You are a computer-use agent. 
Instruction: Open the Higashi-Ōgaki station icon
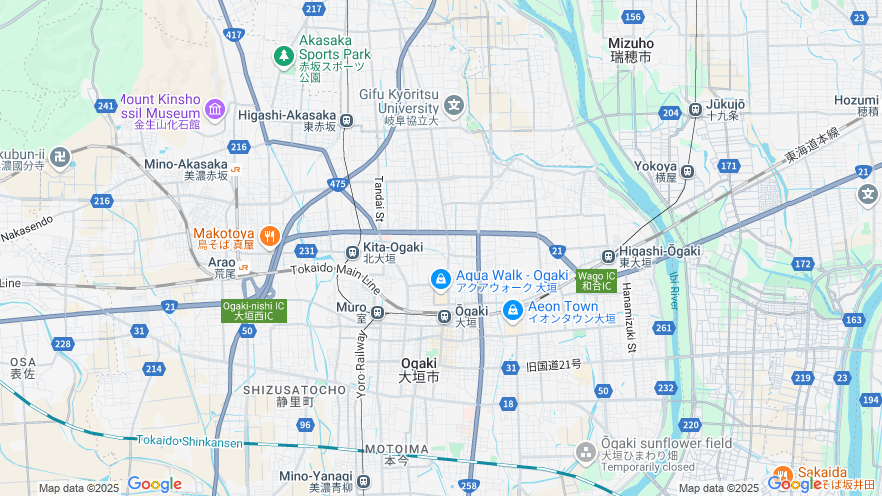coord(608,256)
